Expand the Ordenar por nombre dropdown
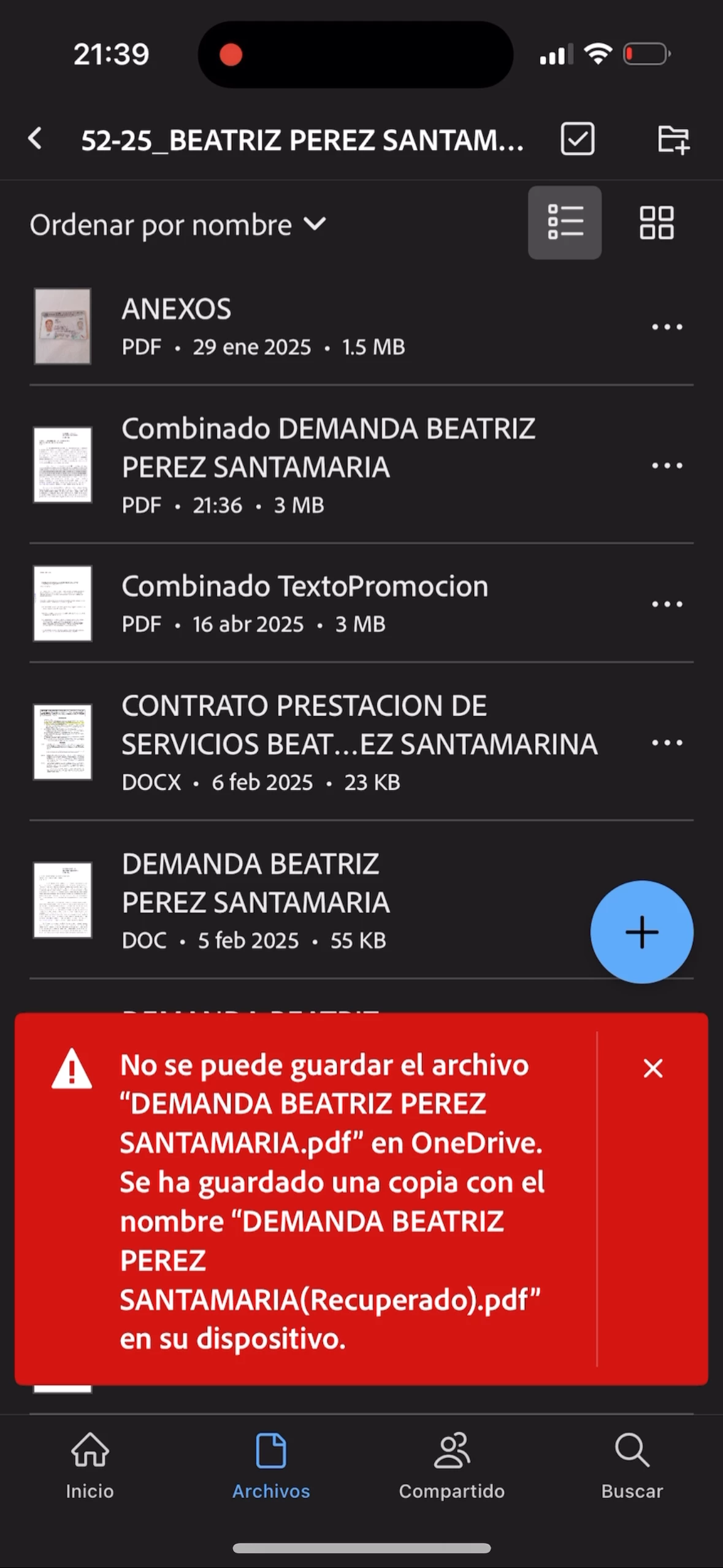The width and height of the screenshot is (723, 1568). click(178, 225)
